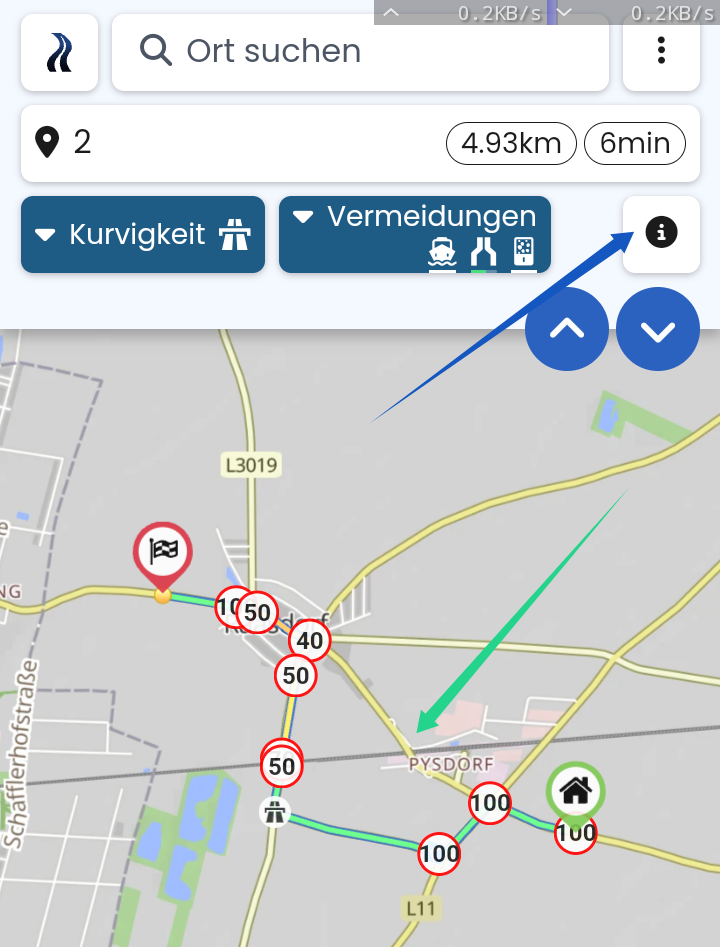720x947 pixels.
Task: Open the Ort suchen search field
Action: click(360, 52)
